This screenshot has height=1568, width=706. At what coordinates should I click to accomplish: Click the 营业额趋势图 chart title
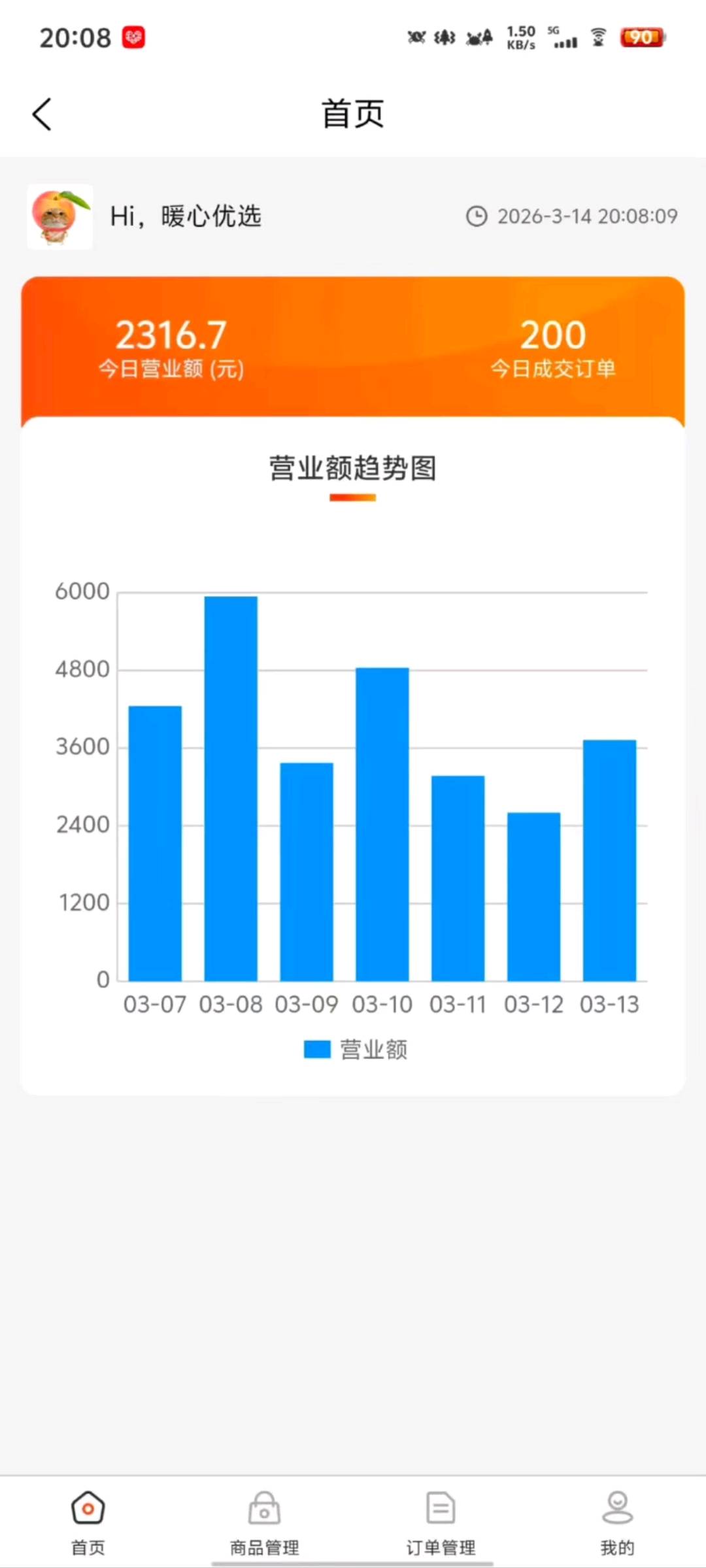click(352, 467)
